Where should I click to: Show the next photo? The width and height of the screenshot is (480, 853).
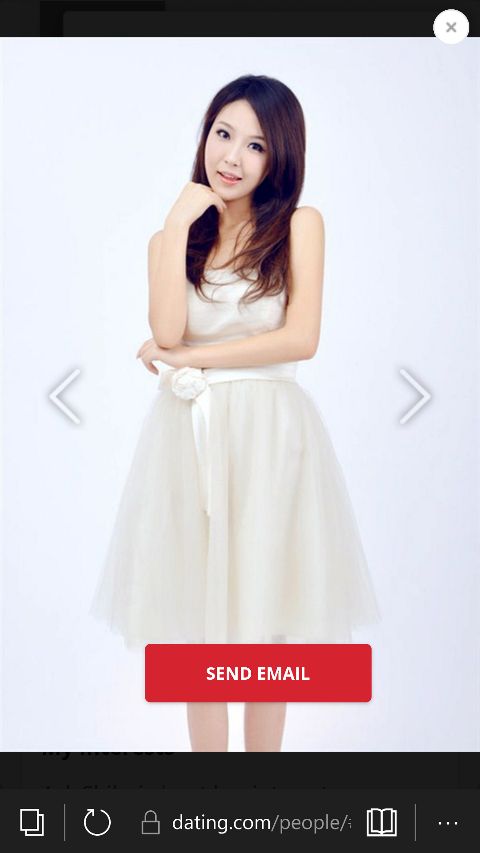[415, 396]
